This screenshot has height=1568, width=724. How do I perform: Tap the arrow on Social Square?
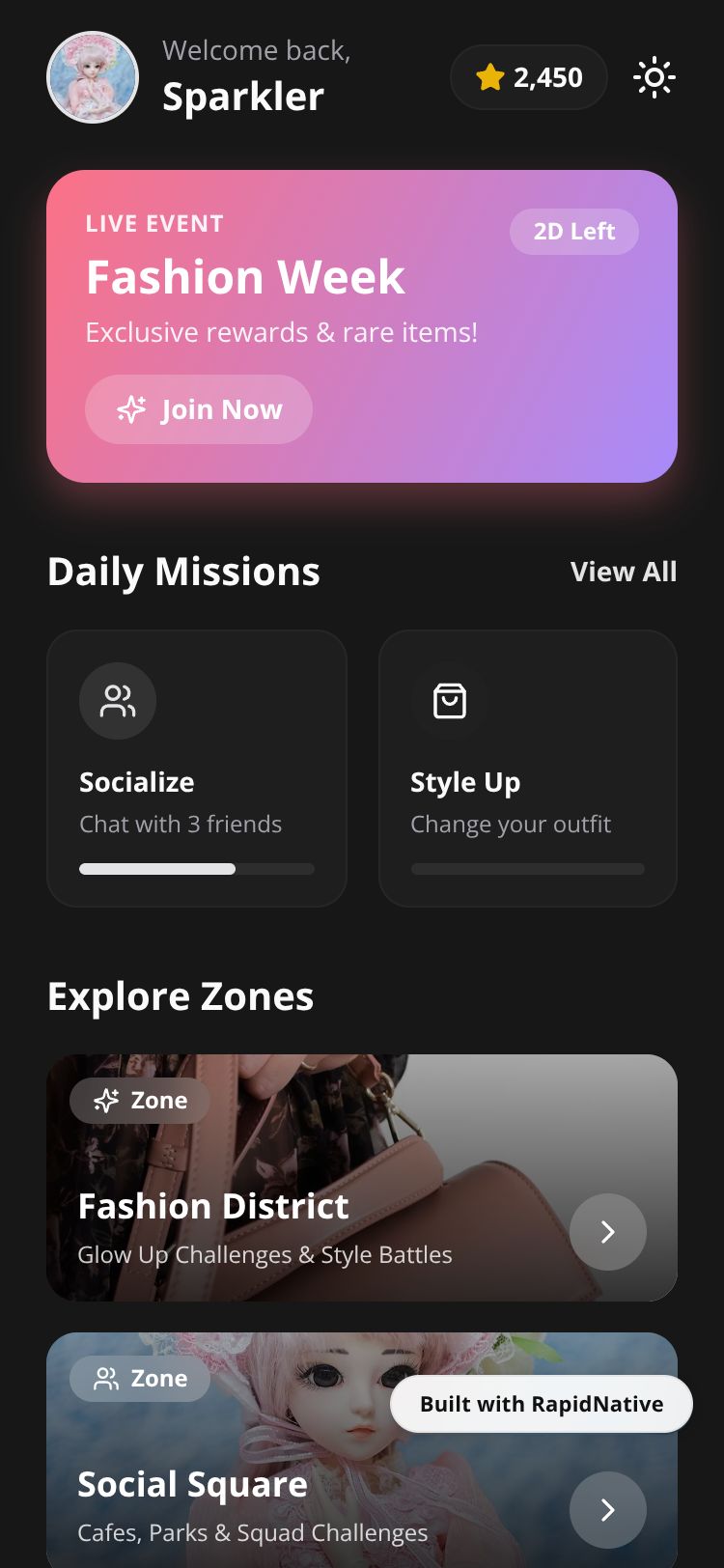607,1510
